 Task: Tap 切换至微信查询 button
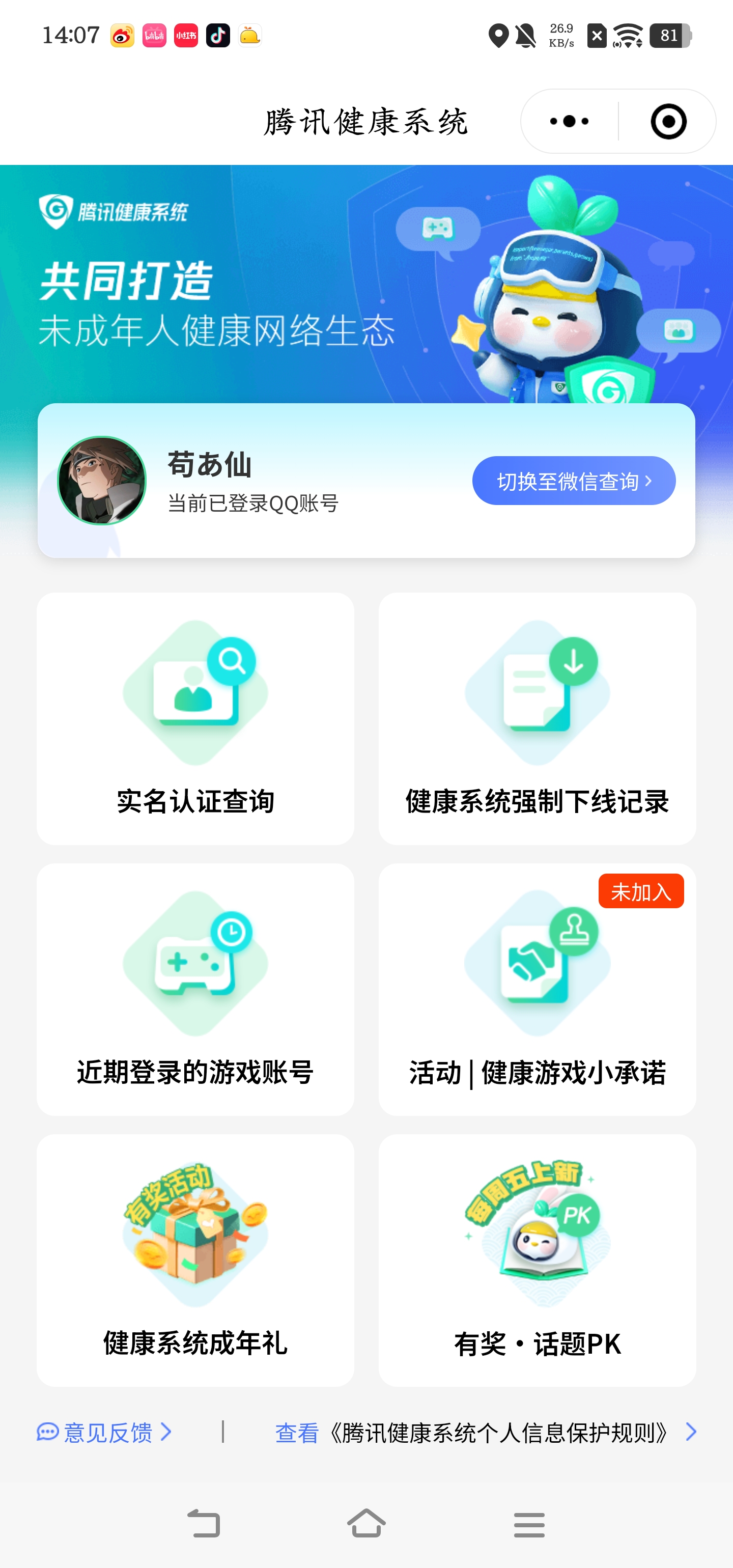pos(574,481)
